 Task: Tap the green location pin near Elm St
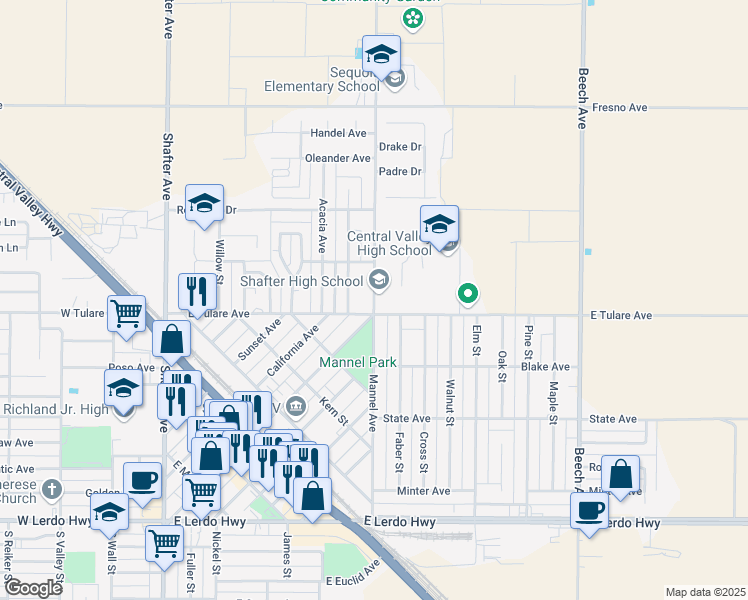466,293
